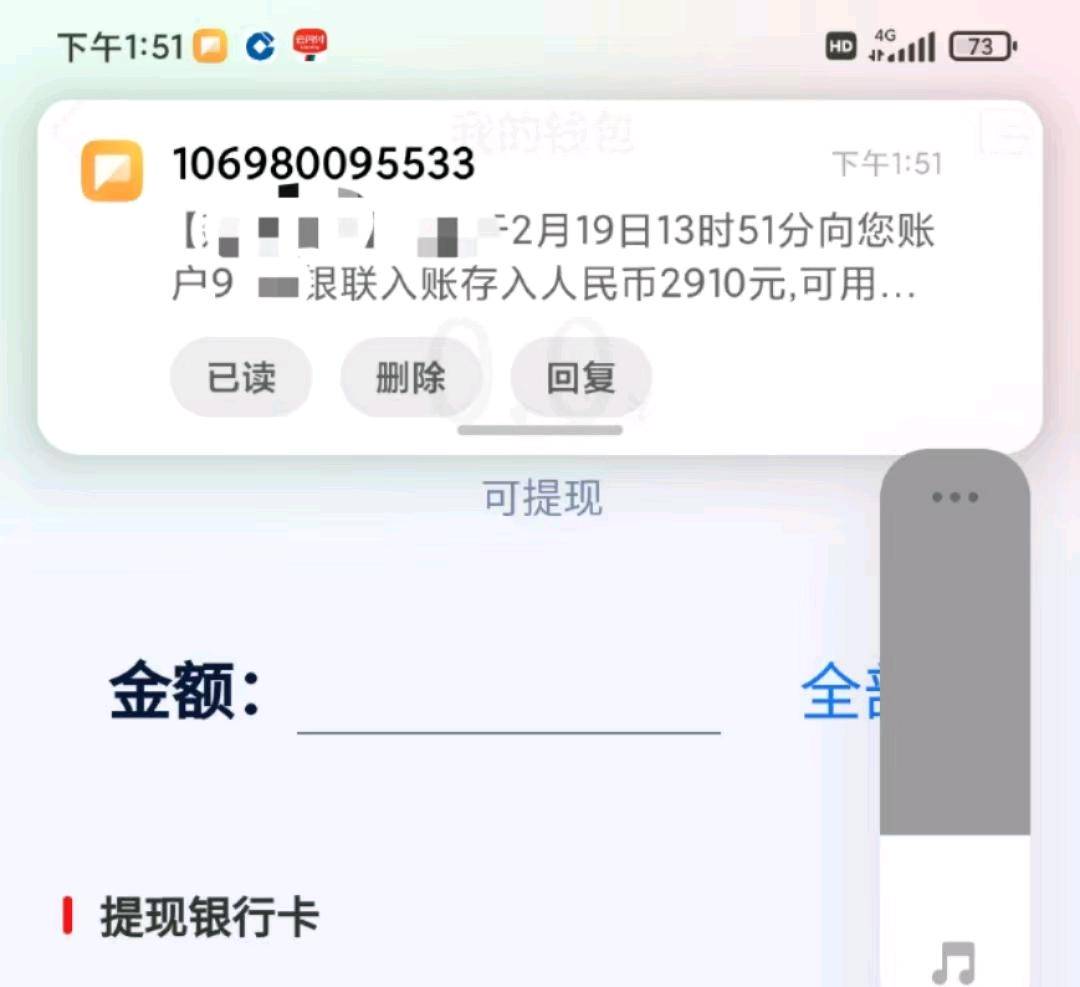Screen dimensions: 1080x987
Task: Open the three-dot floating panel menu
Action: tap(954, 497)
